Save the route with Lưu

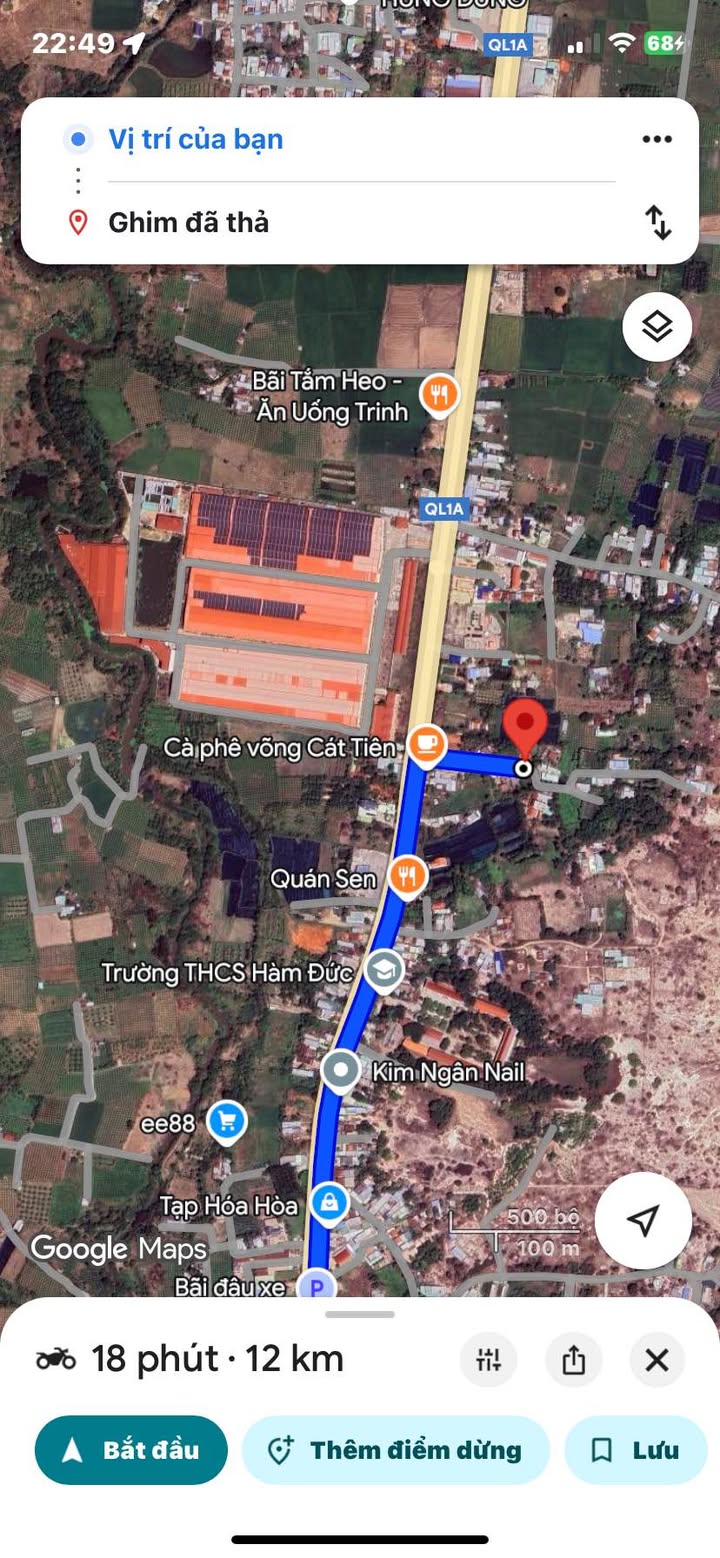pos(636,1450)
